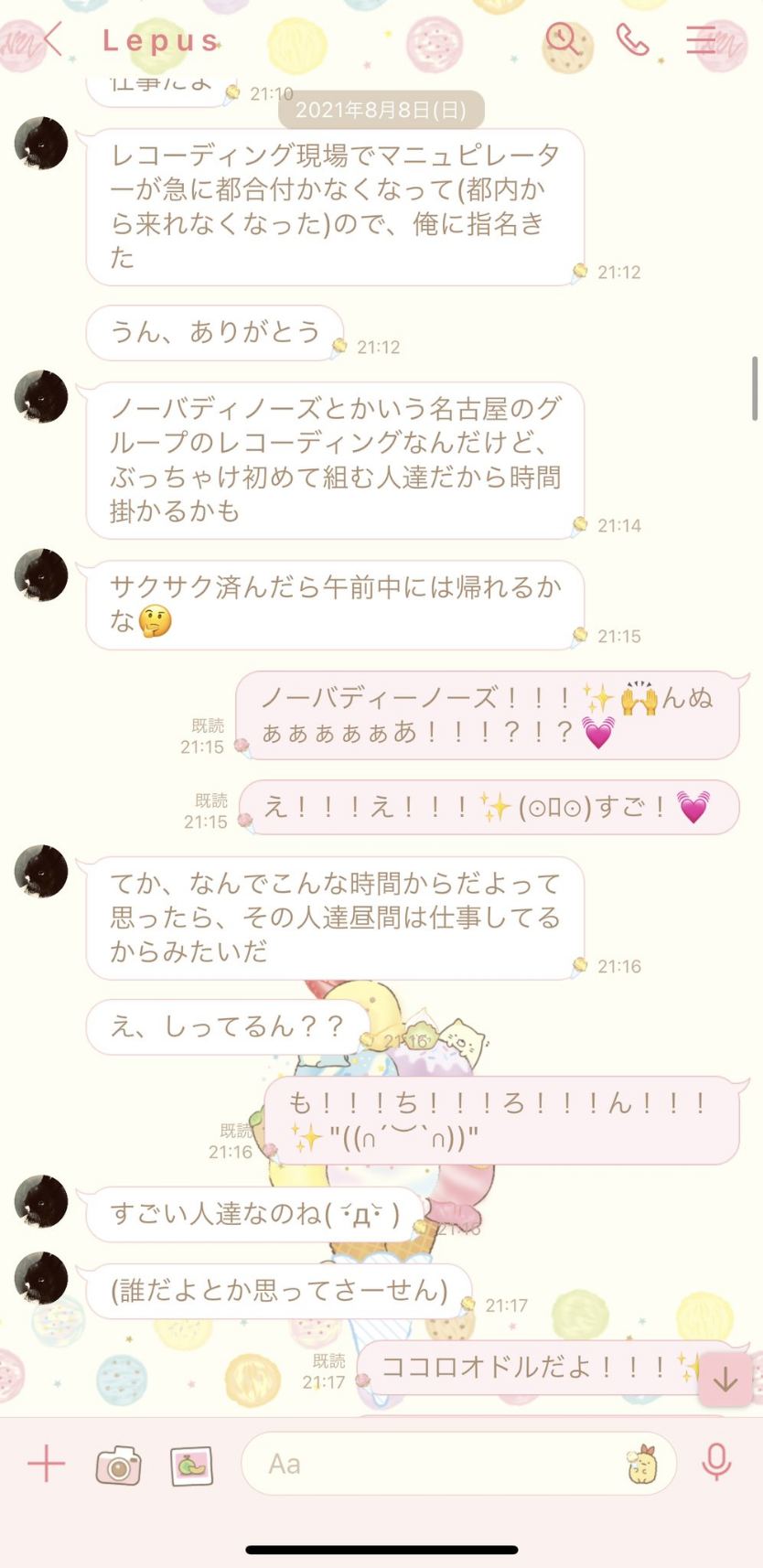Screen dimensions: 763x1568
Task: Focus the message input field
Action: tap(439, 1464)
